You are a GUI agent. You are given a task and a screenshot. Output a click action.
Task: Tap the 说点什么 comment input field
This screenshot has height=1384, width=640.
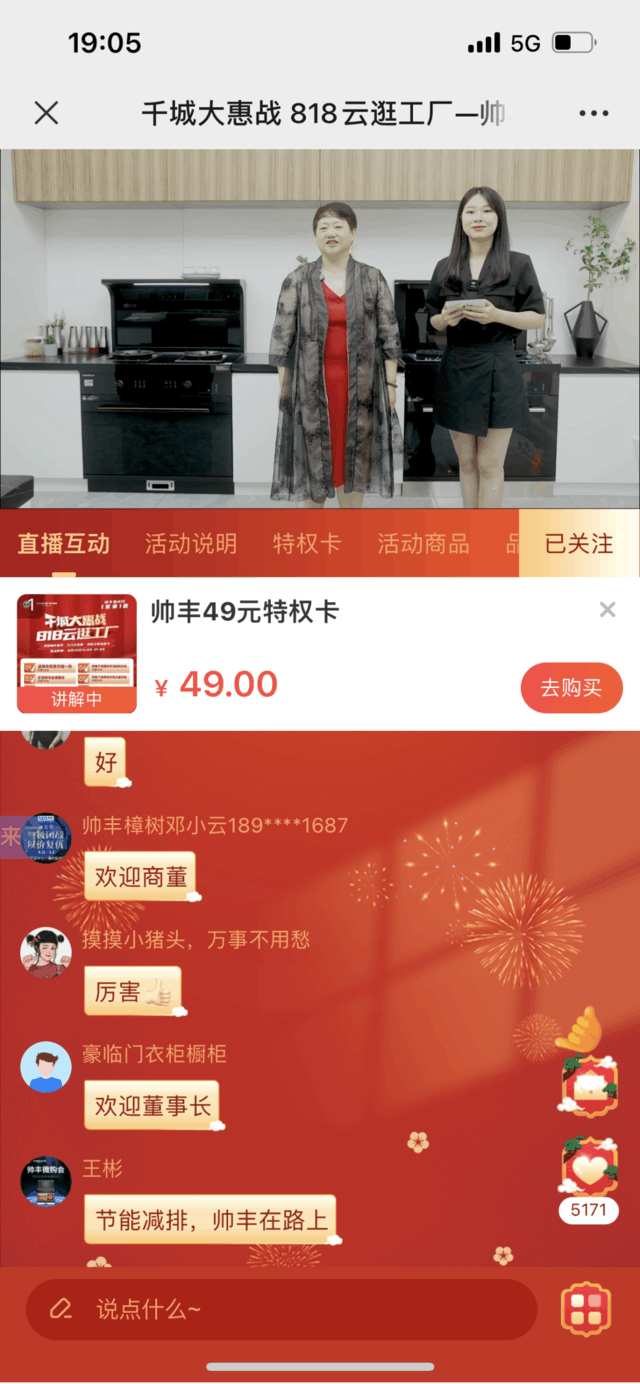pyautogui.click(x=280, y=1309)
